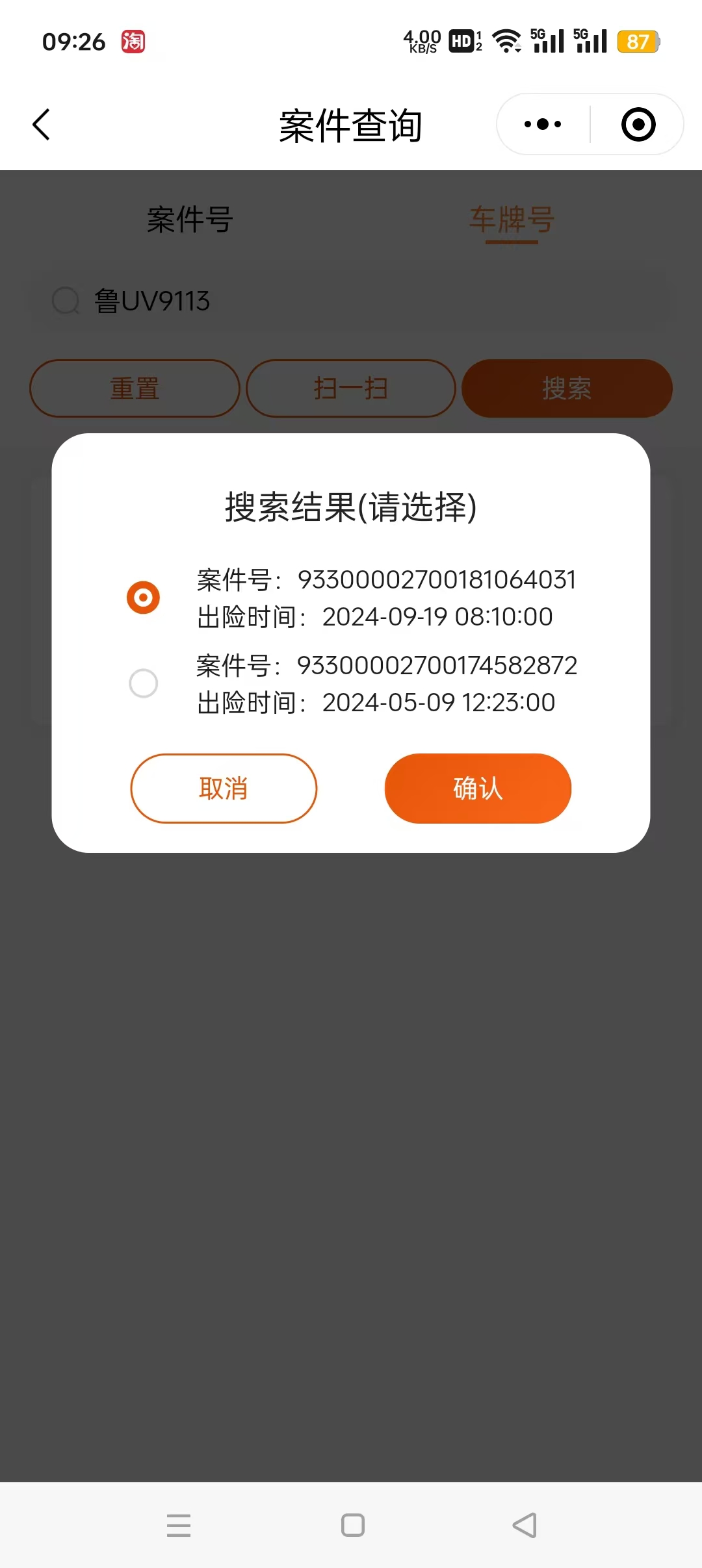
Task: Tap 取消 to cancel the selection
Action: [224, 789]
